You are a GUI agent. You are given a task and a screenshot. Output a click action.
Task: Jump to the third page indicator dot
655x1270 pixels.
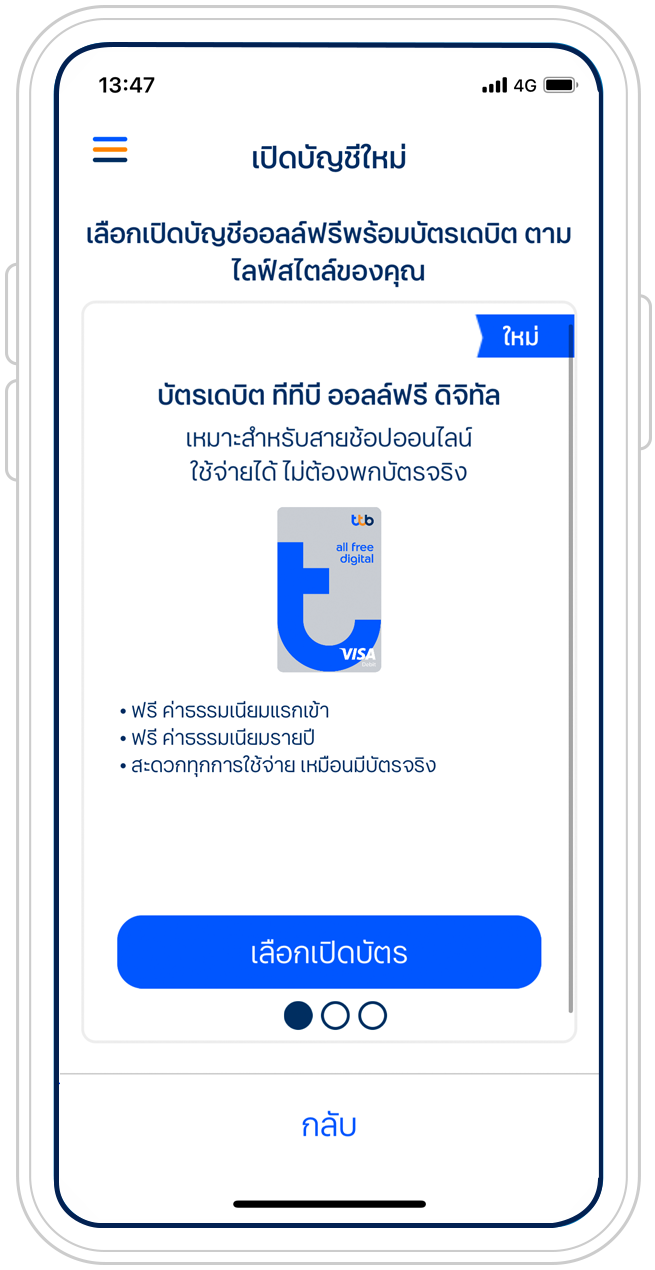[x=372, y=1016]
